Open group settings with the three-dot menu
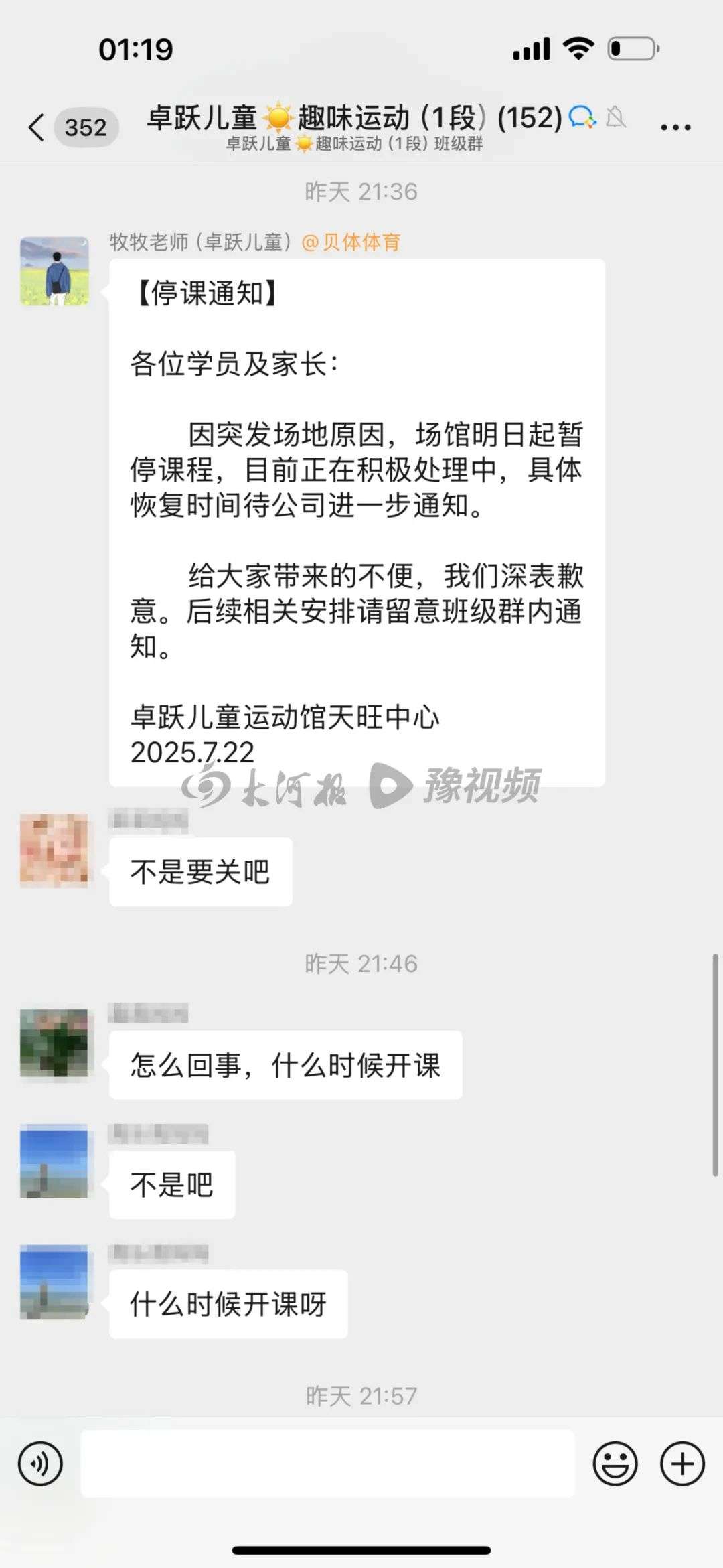This screenshot has width=723, height=1568. [x=676, y=125]
